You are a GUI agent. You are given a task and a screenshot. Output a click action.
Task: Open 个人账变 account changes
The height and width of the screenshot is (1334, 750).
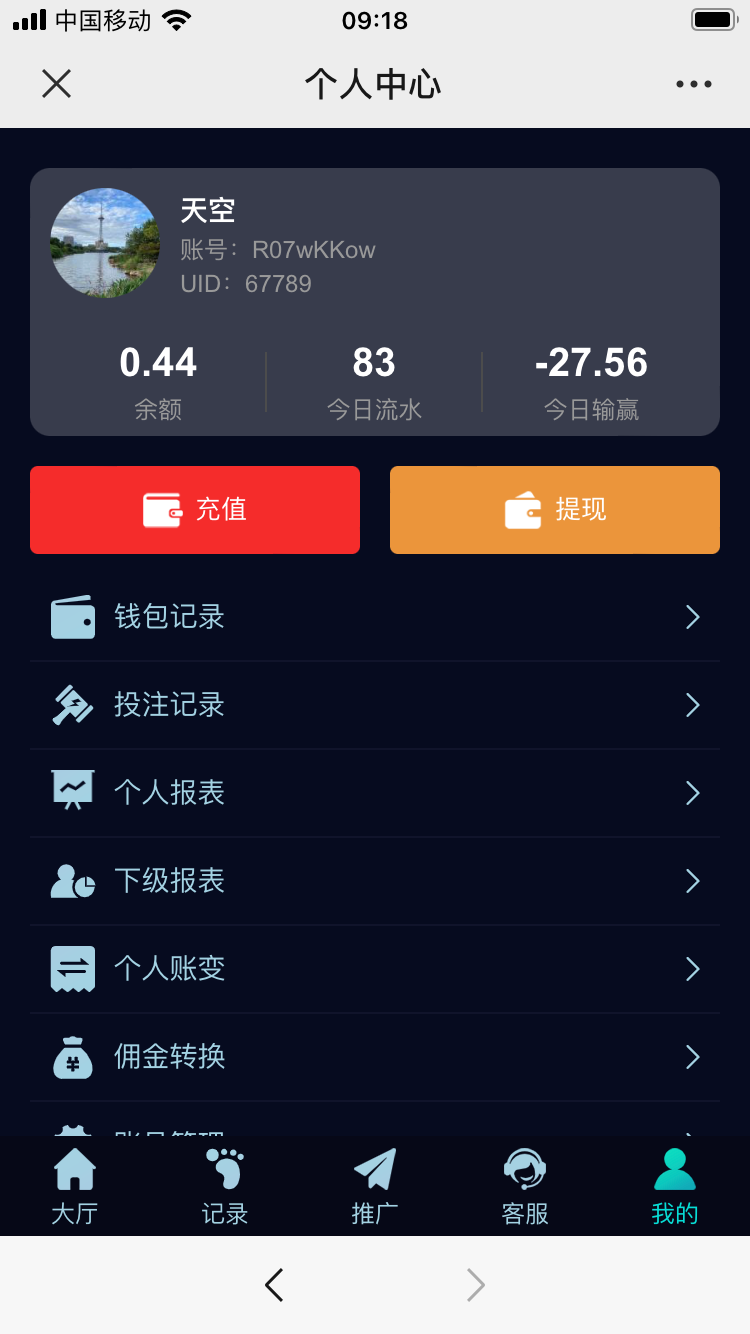(x=374, y=969)
